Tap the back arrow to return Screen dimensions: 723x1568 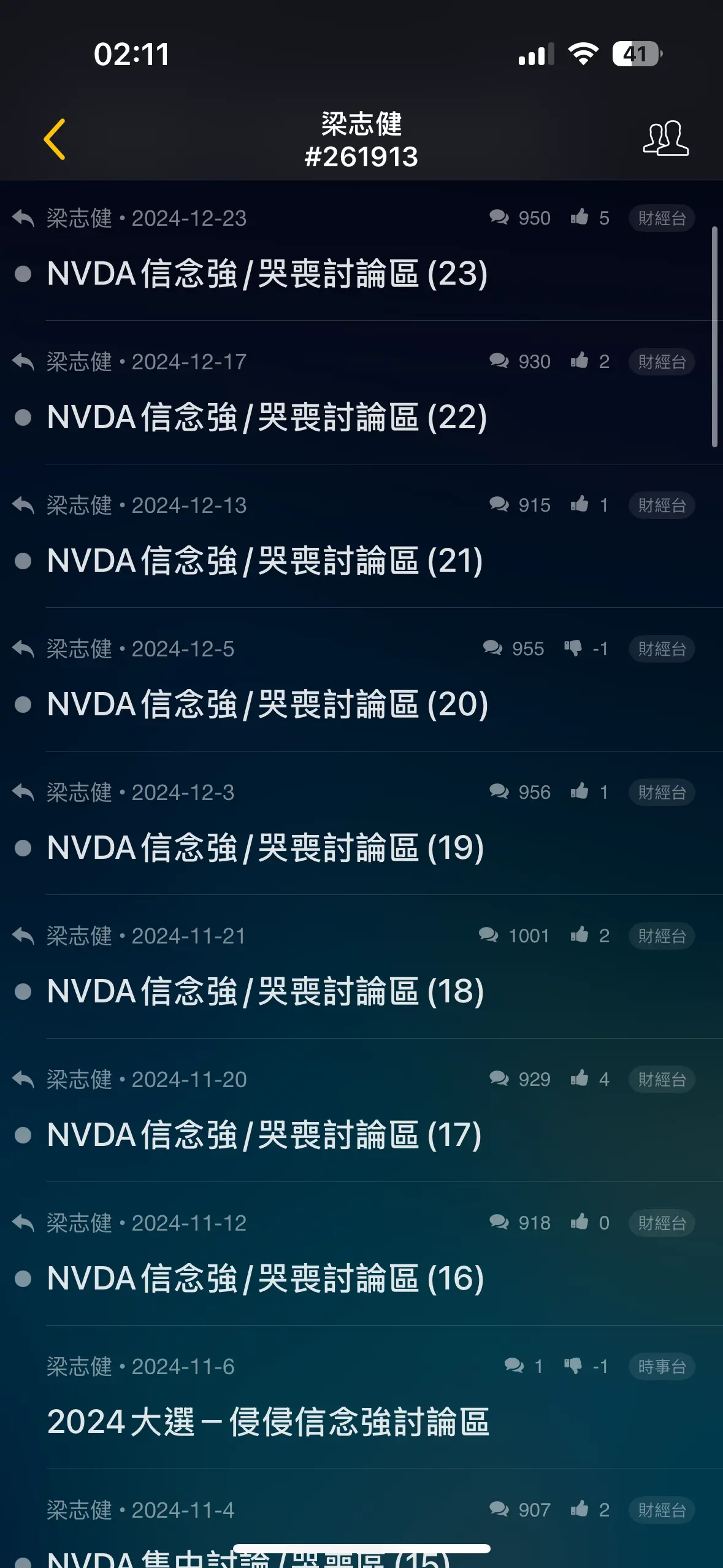[56, 140]
